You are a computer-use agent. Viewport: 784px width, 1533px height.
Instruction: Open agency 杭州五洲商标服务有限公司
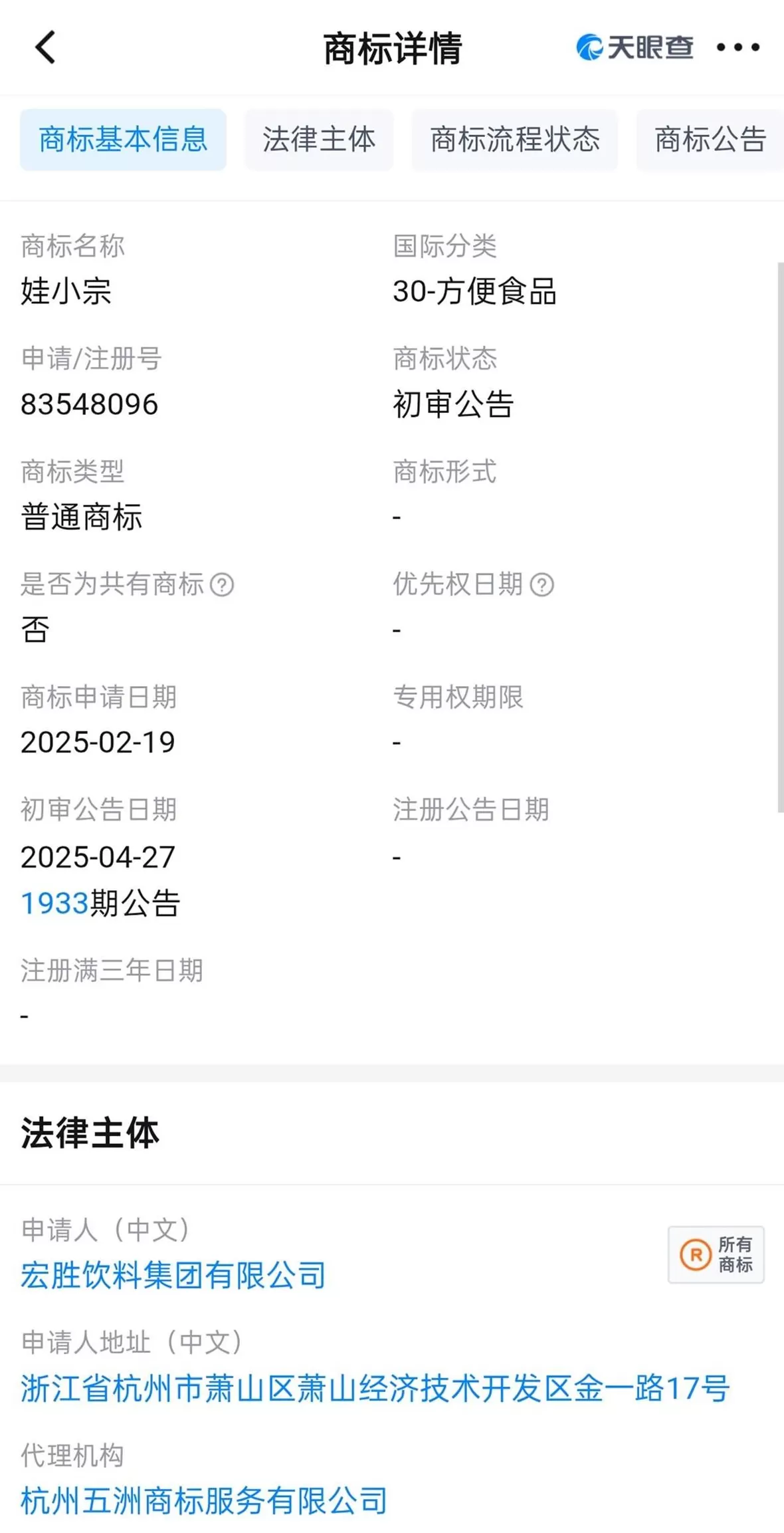pos(204,1501)
